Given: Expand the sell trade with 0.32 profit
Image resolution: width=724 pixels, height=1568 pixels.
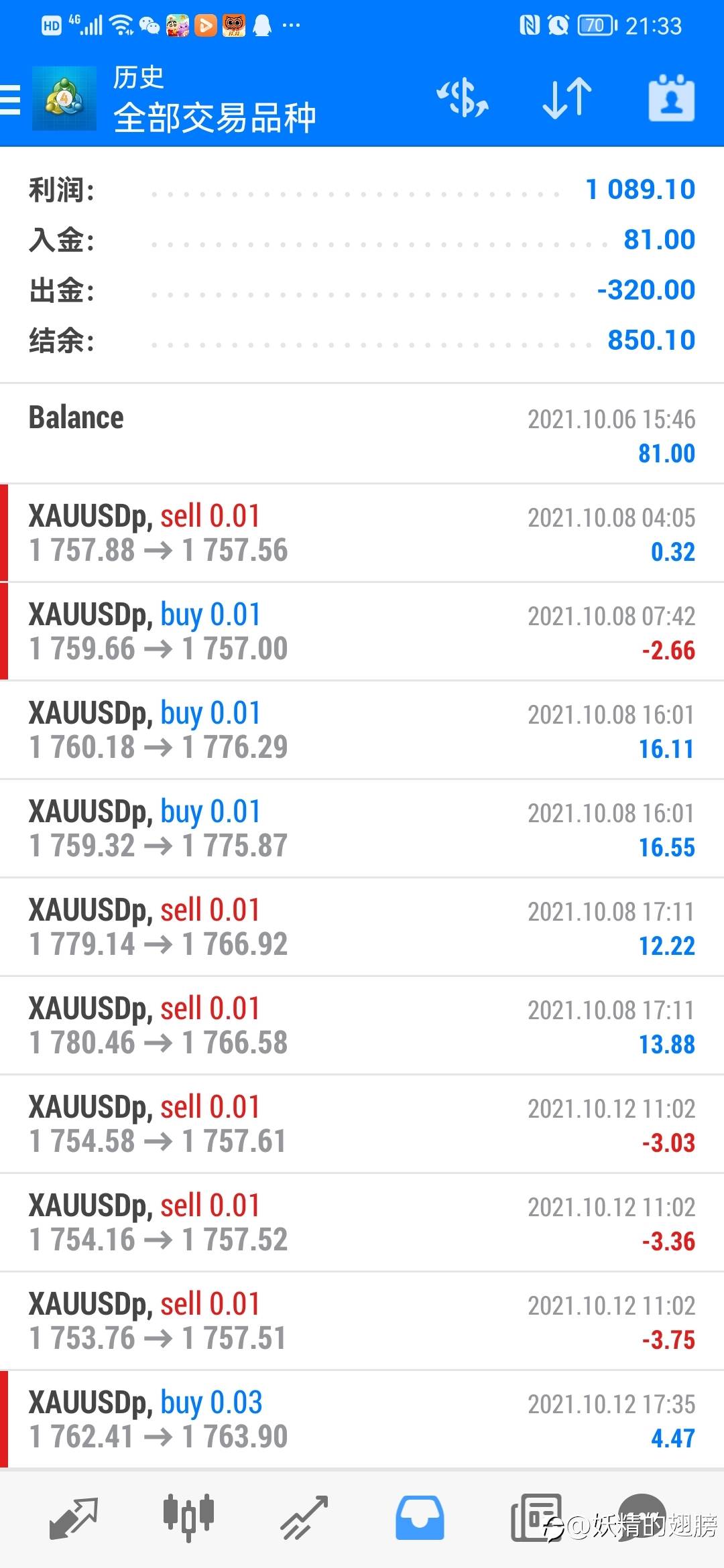Looking at the screenshot, I should tap(362, 533).
